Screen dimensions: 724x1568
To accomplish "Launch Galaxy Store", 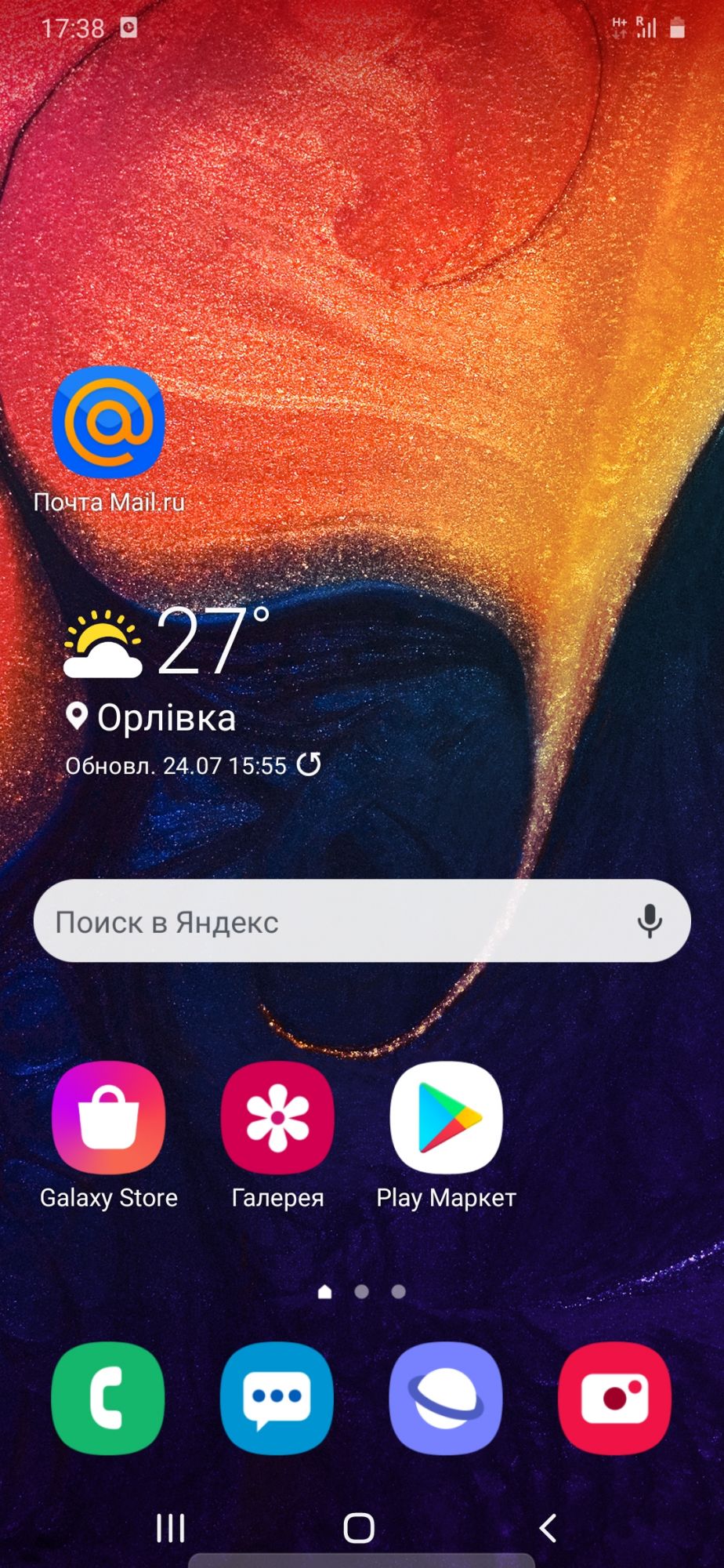I will coord(108,1118).
